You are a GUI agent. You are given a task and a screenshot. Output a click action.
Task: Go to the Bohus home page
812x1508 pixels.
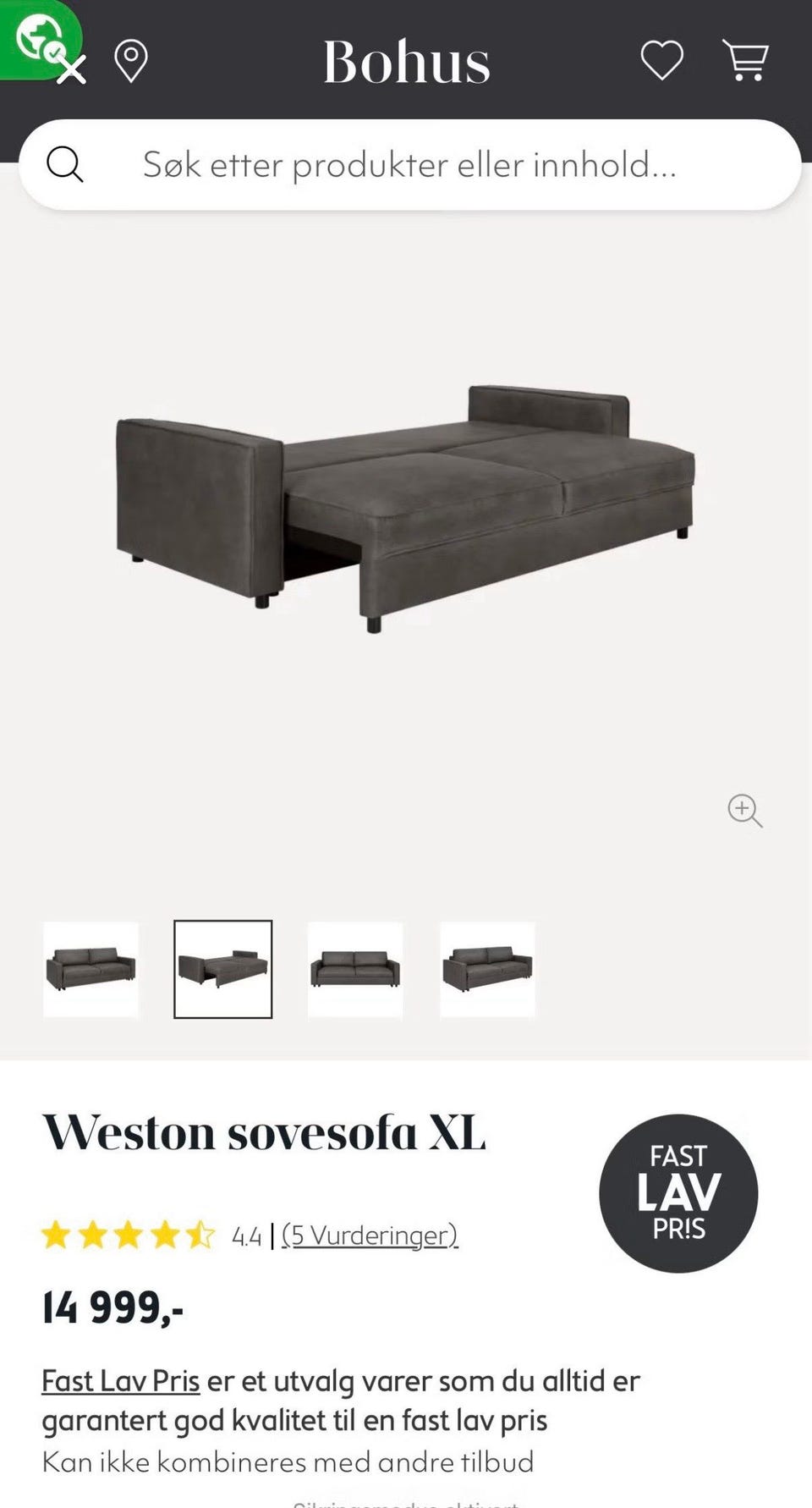click(406, 61)
